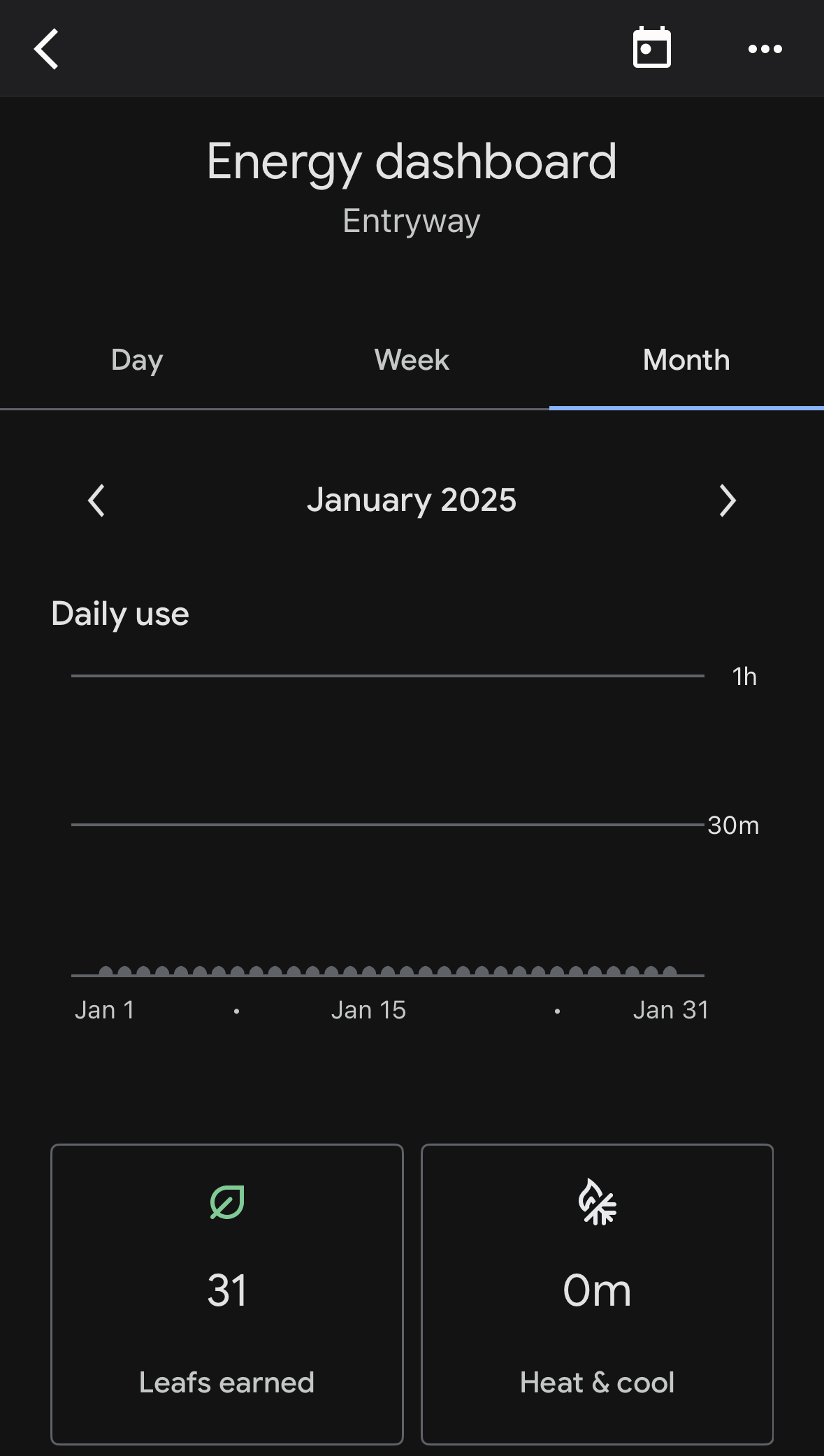Image resolution: width=824 pixels, height=1456 pixels.
Task: Open the Heat & cool card
Action: (597, 1293)
